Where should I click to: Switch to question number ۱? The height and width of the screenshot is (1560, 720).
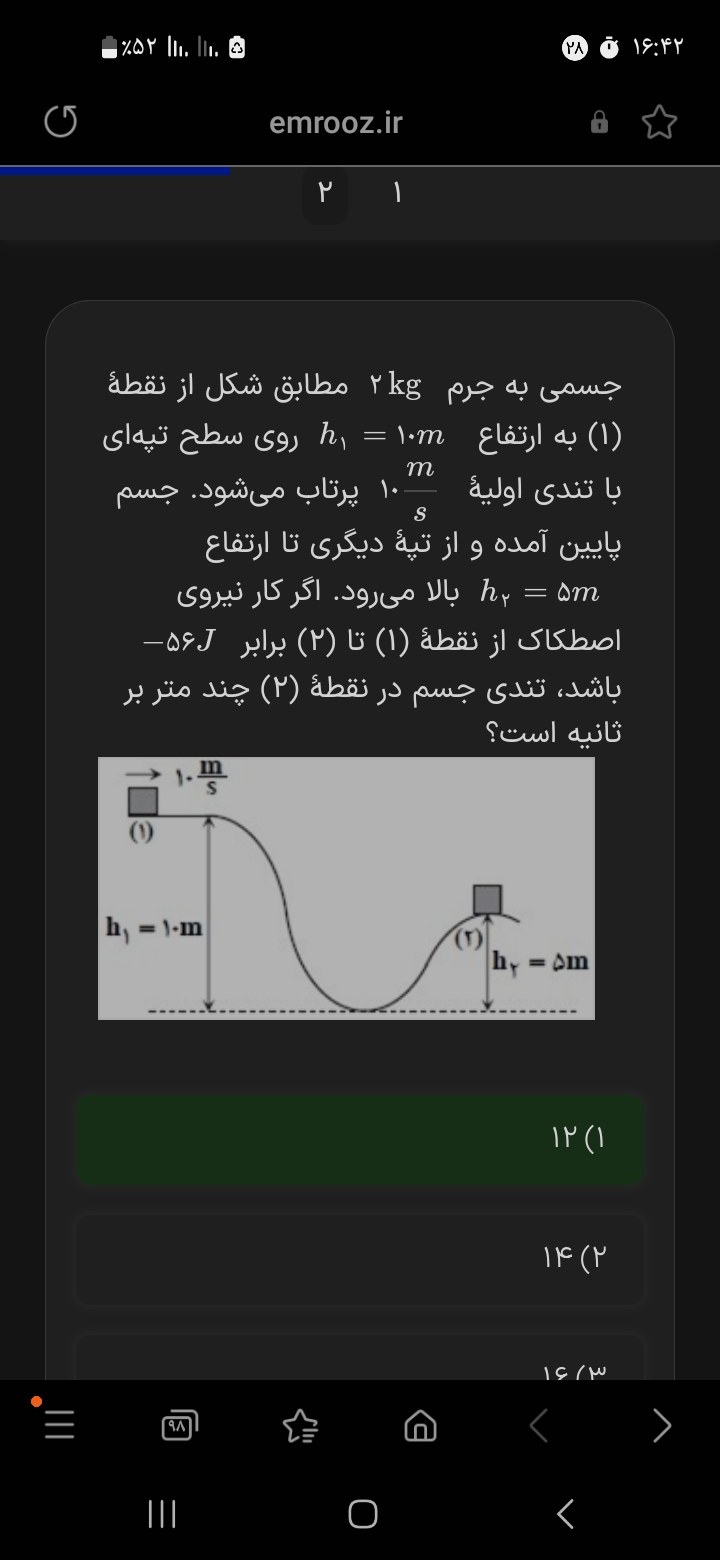pos(397,192)
